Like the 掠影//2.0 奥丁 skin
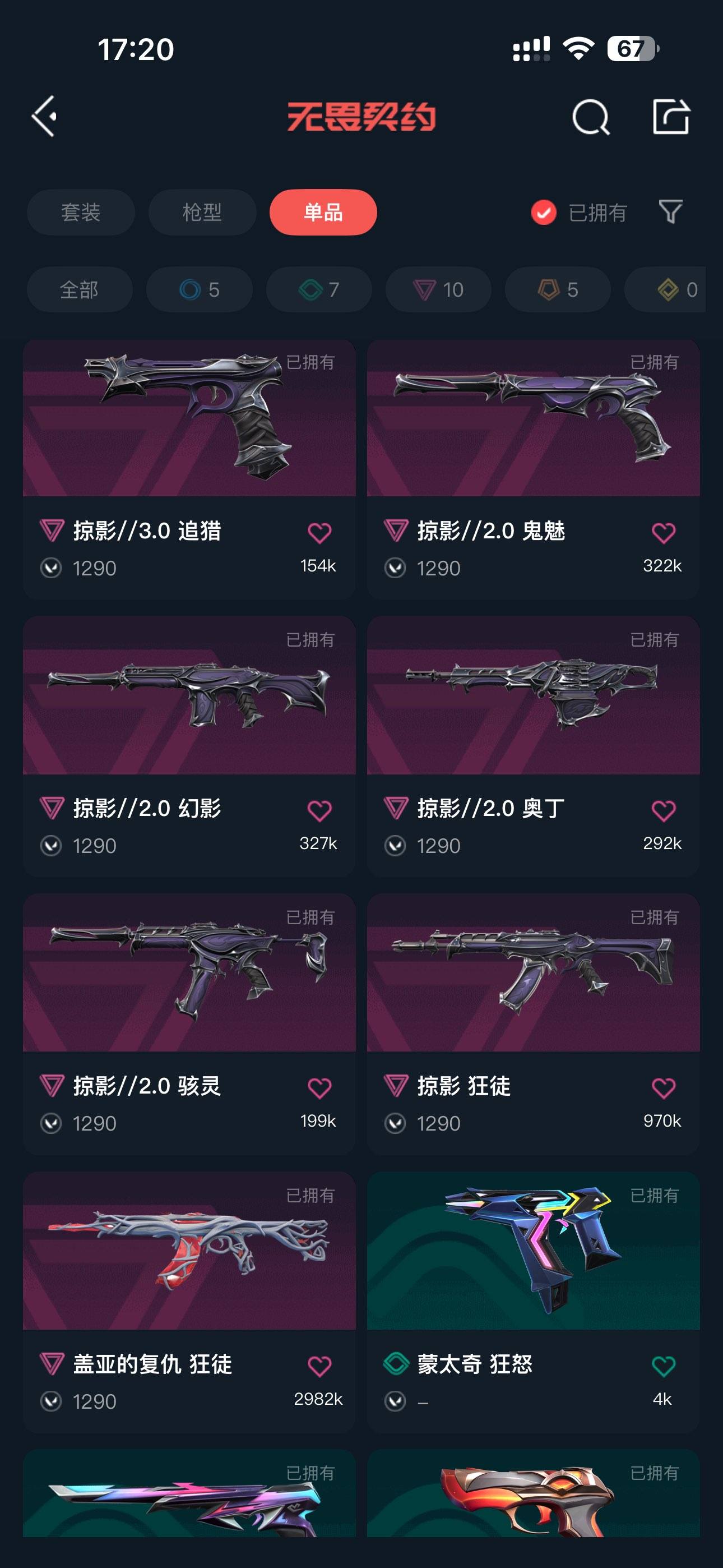Screen dimensions: 723x1568 [662, 811]
